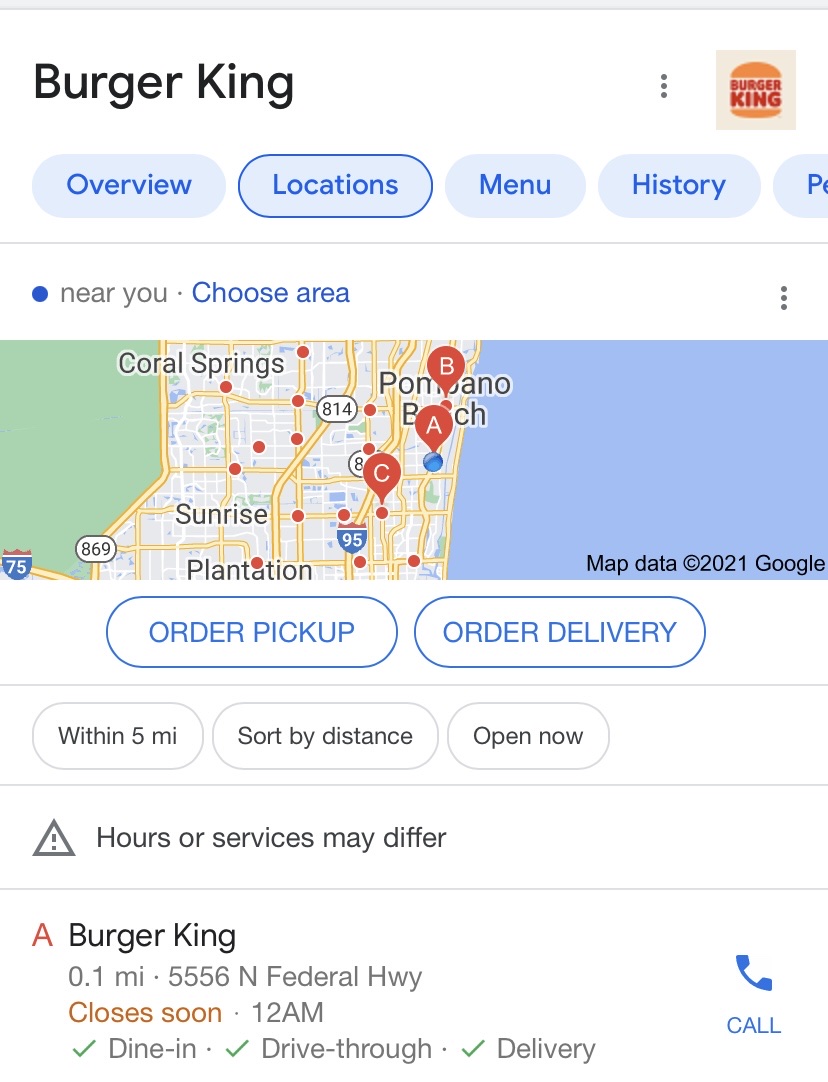Select the Locations tab
Screen dimensions: 828x1082
pyautogui.click(x=335, y=185)
